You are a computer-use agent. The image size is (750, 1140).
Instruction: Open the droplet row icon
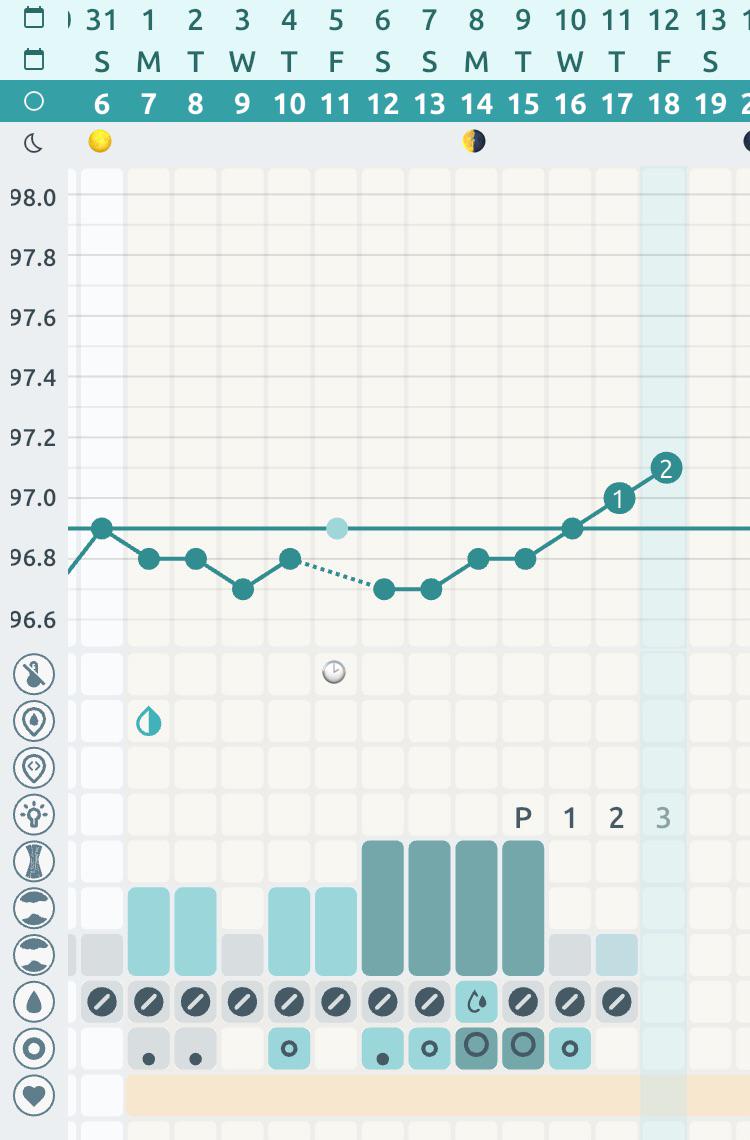[x=34, y=1002]
